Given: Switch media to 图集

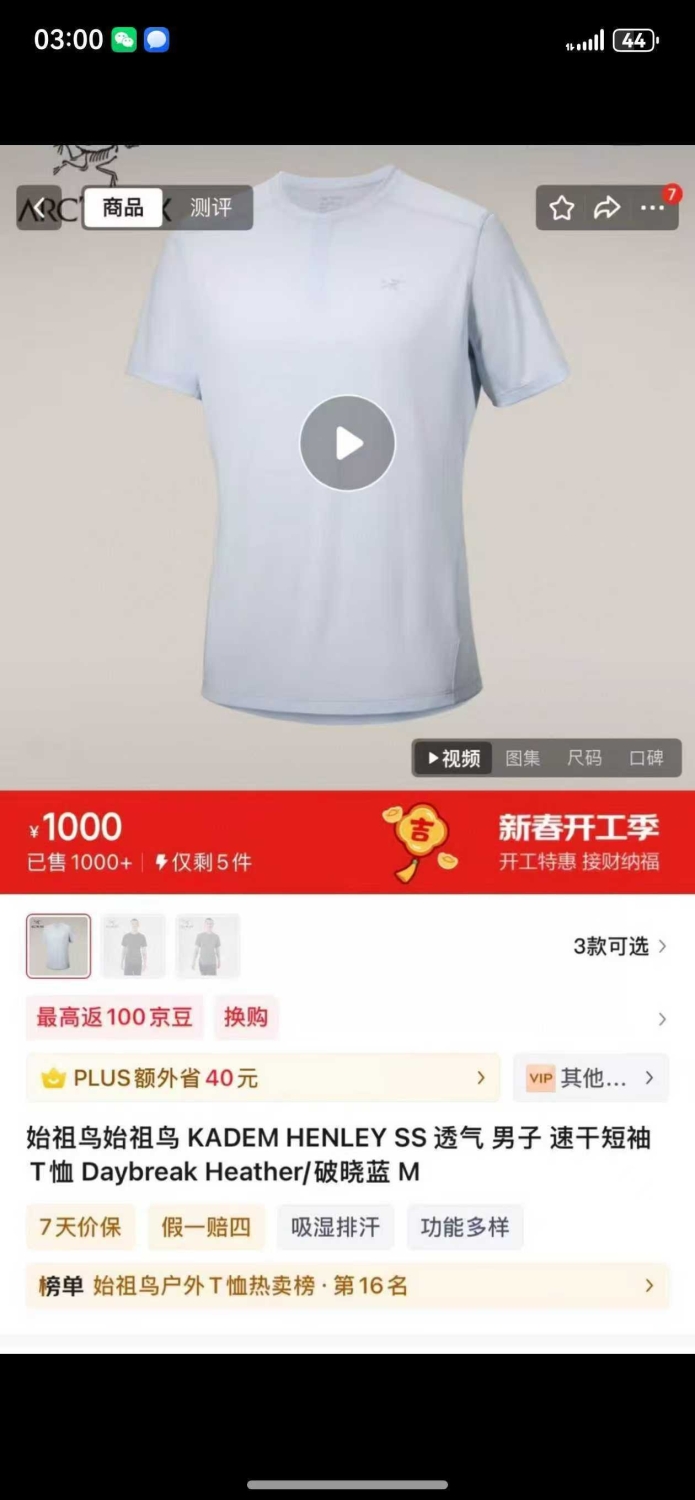Looking at the screenshot, I should (523, 758).
